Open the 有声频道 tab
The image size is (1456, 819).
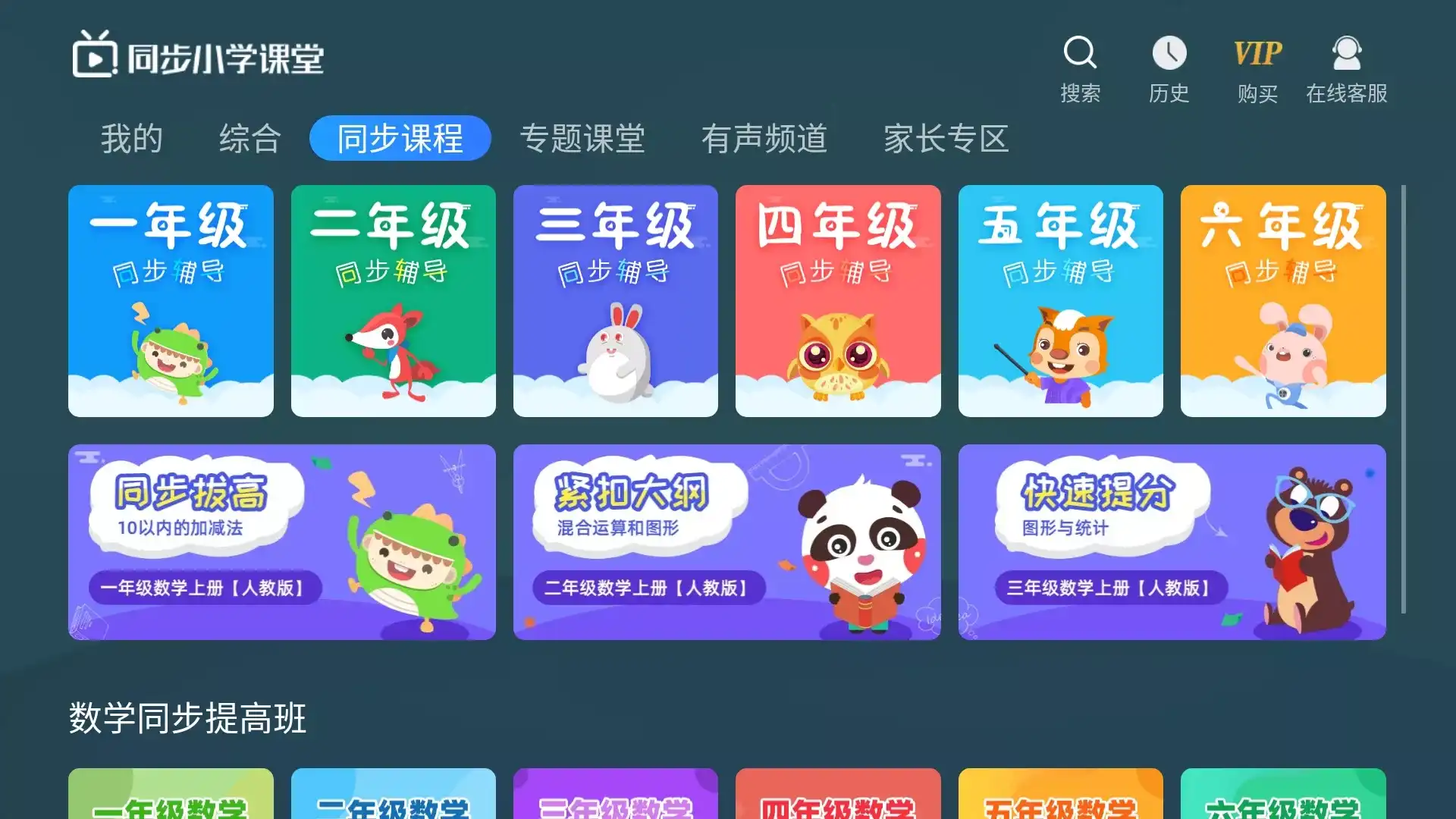coord(764,139)
